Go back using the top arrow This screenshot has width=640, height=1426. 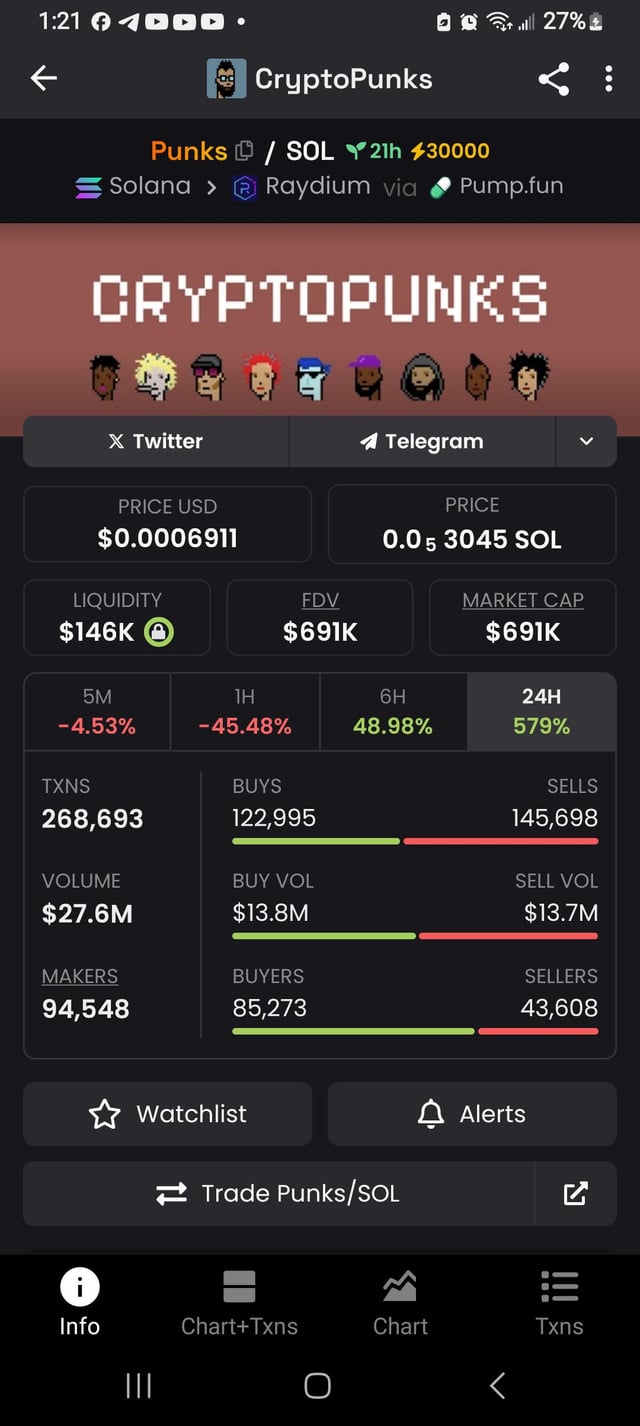point(44,79)
